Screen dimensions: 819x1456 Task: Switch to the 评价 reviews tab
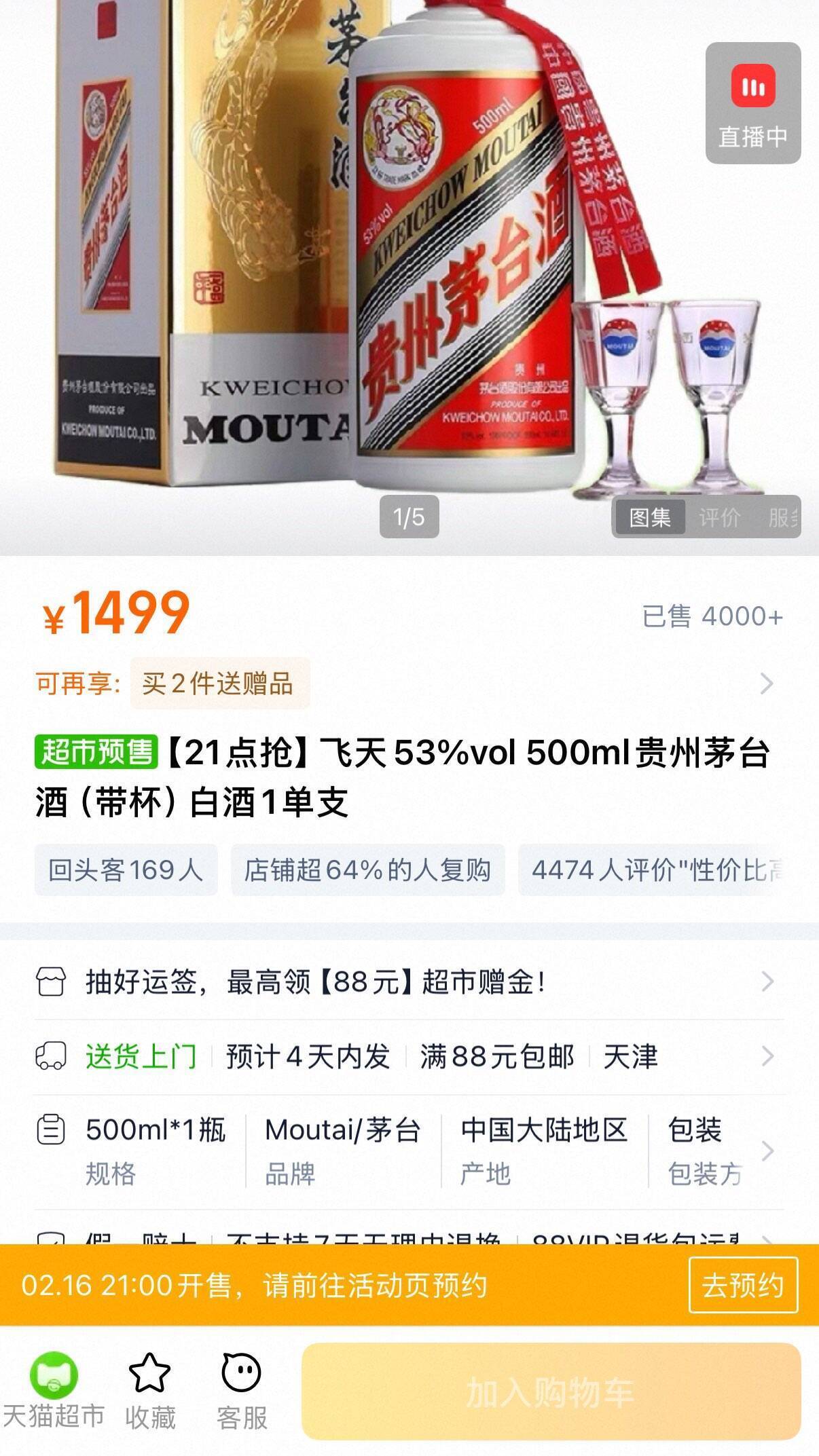[719, 517]
